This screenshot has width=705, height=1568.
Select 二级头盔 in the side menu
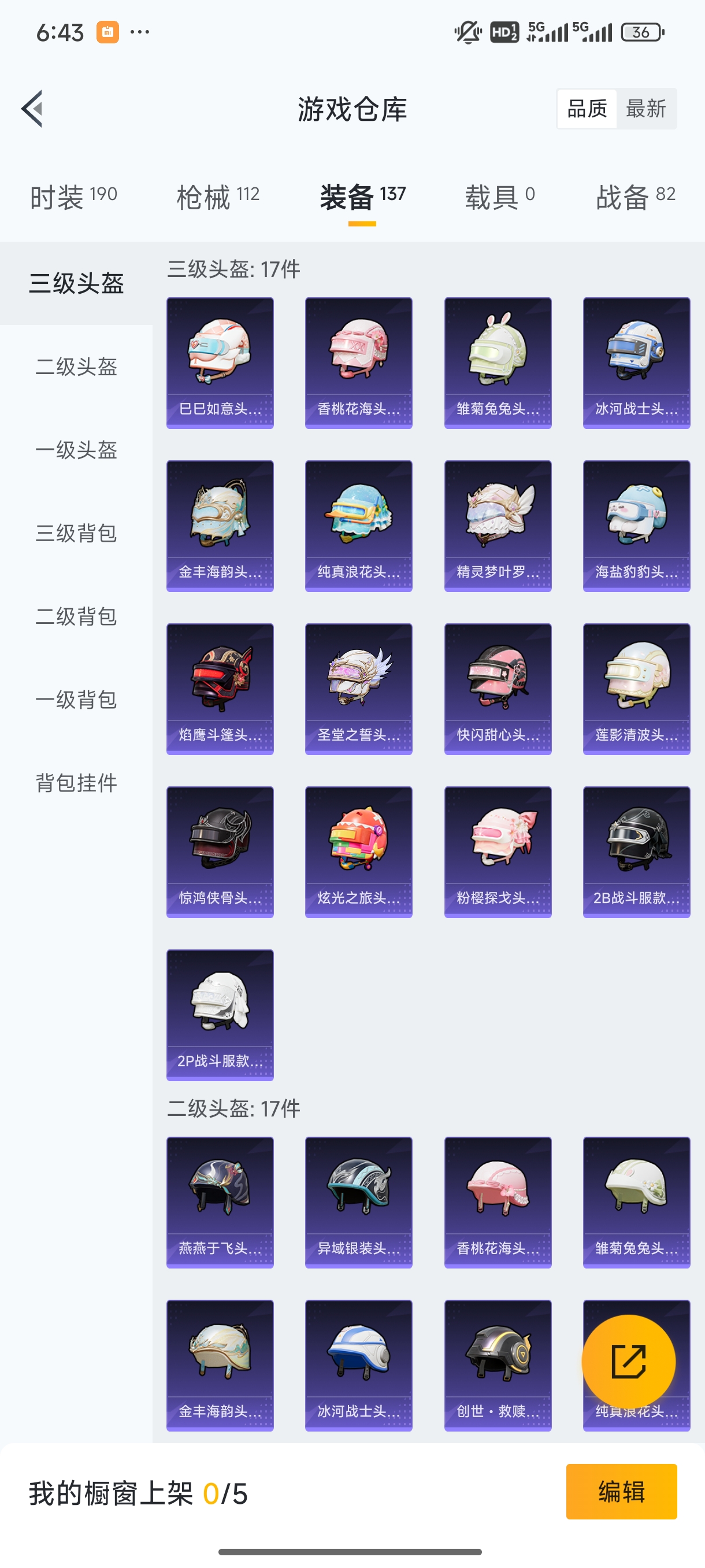point(76,367)
